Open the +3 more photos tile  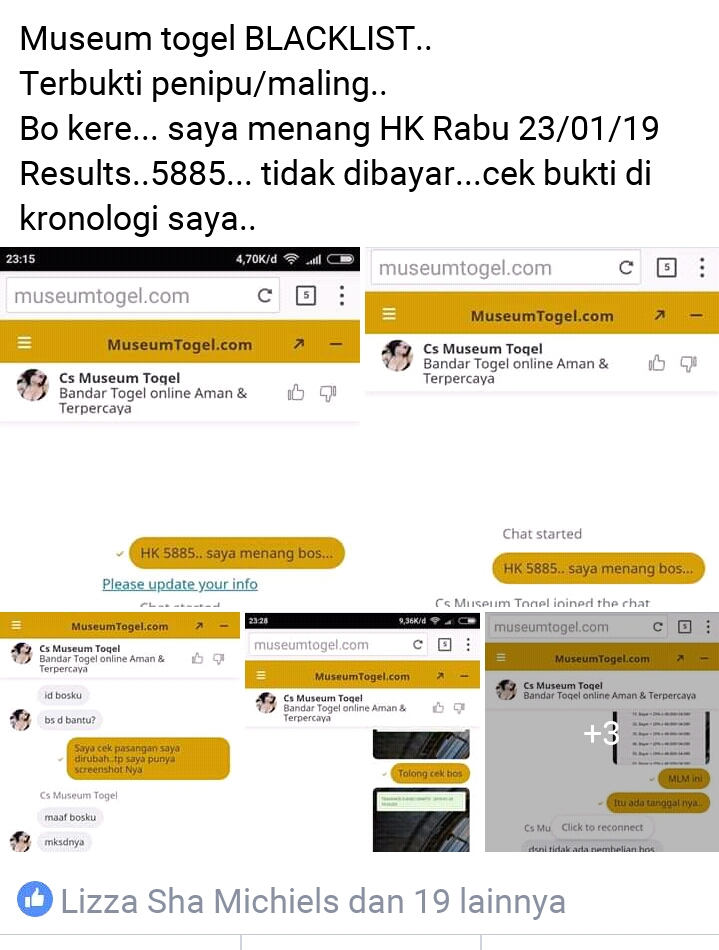pyautogui.click(x=601, y=733)
